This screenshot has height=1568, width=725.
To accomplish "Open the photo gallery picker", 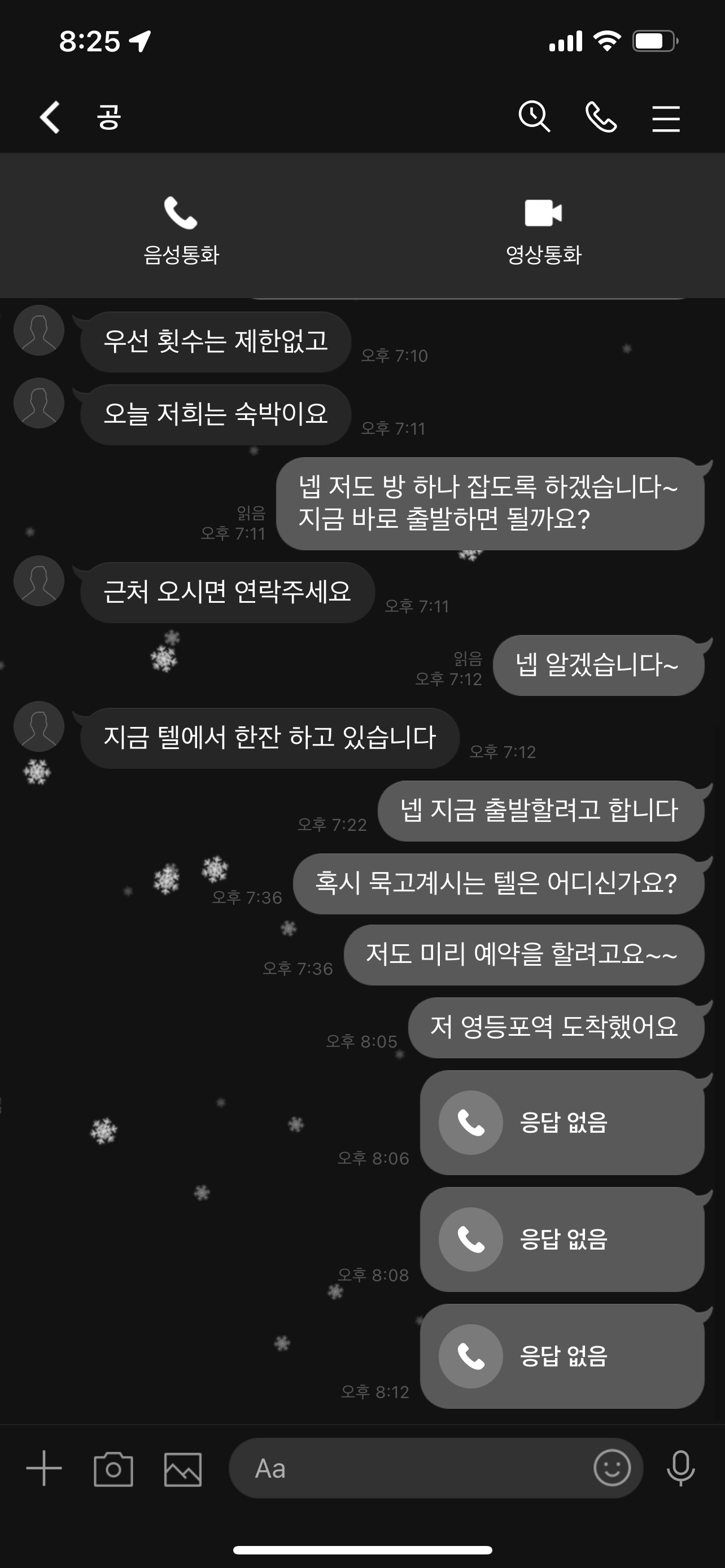I will pyautogui.click(x=184, y=1468).
